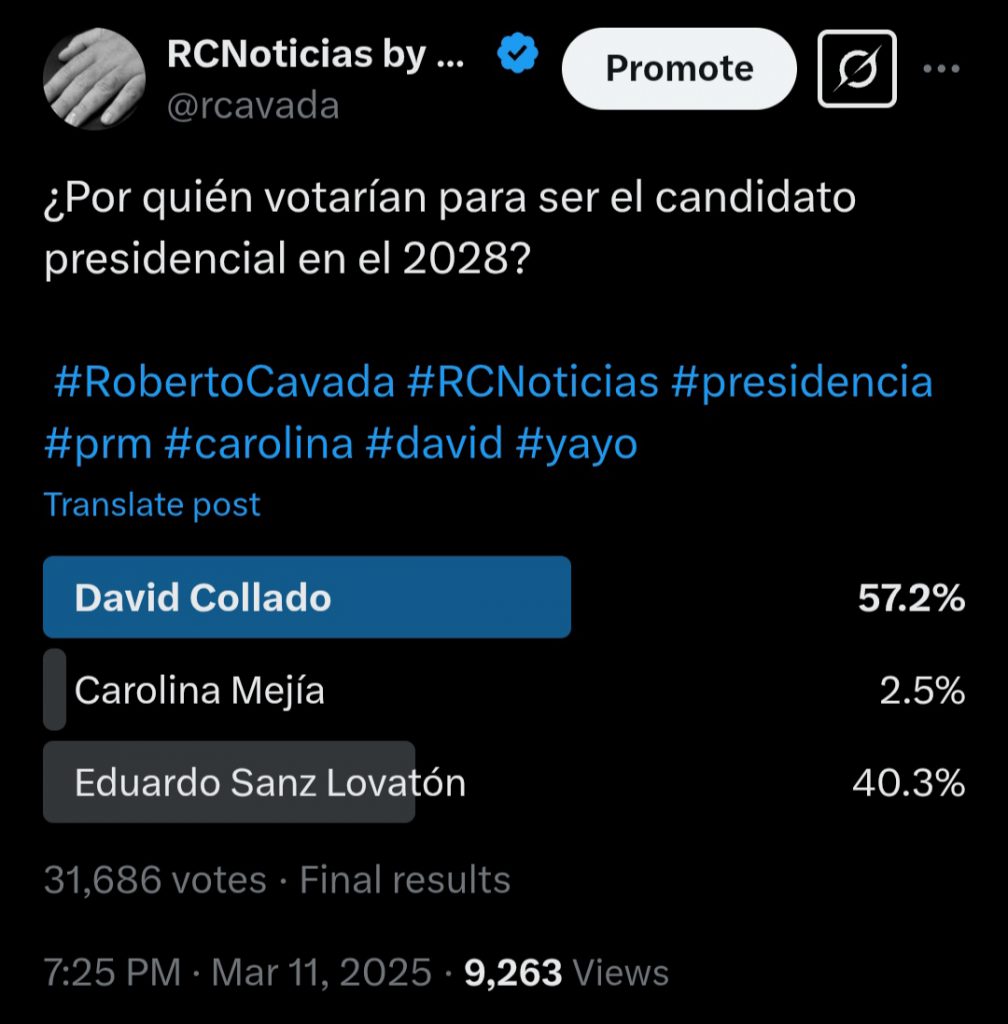
Task: Open the #yayo hashtag
Action: click(577, 443)
